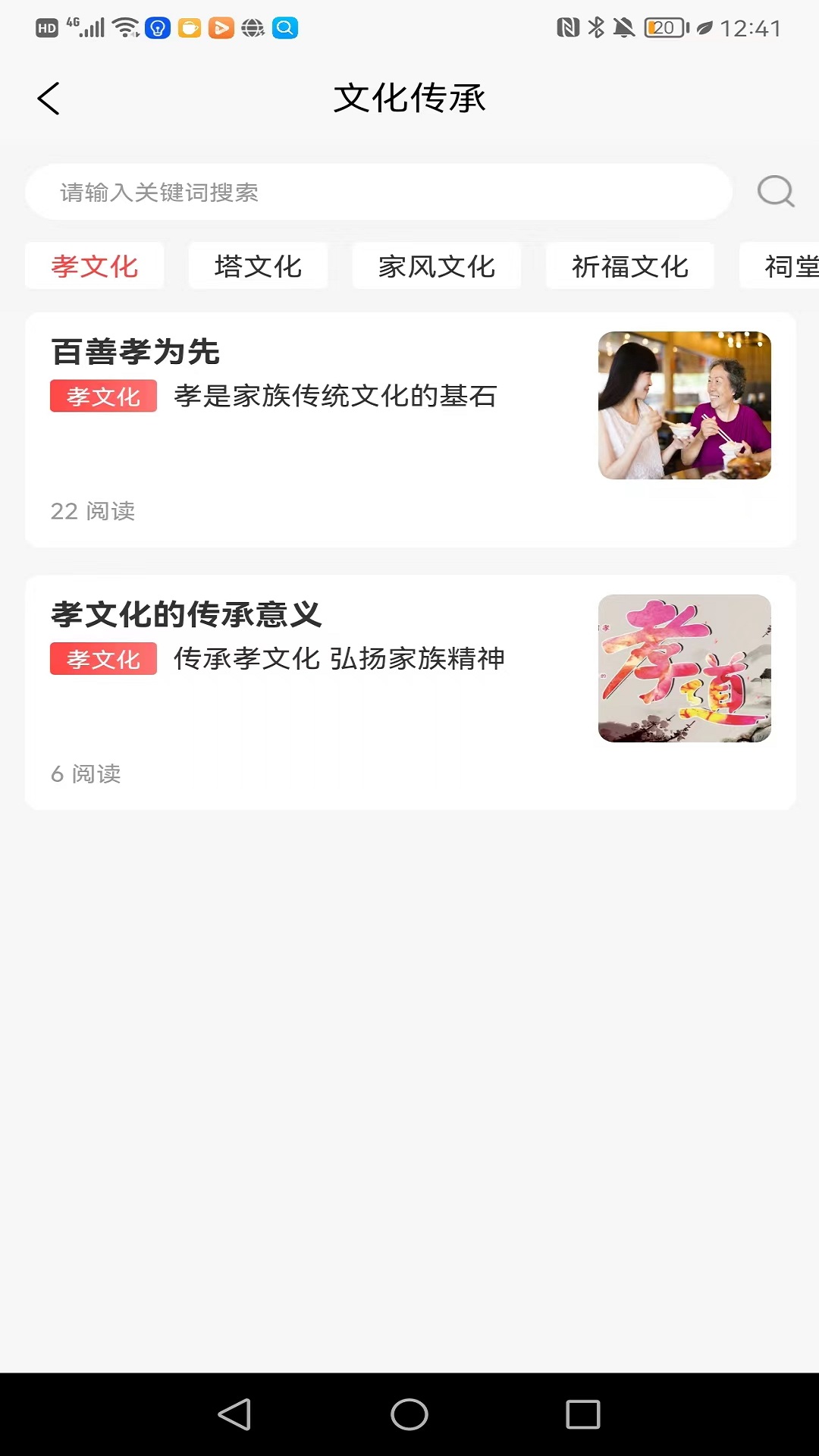Show the 祠堂 category tab
The image size is (819, 1456).
(789, 266)
